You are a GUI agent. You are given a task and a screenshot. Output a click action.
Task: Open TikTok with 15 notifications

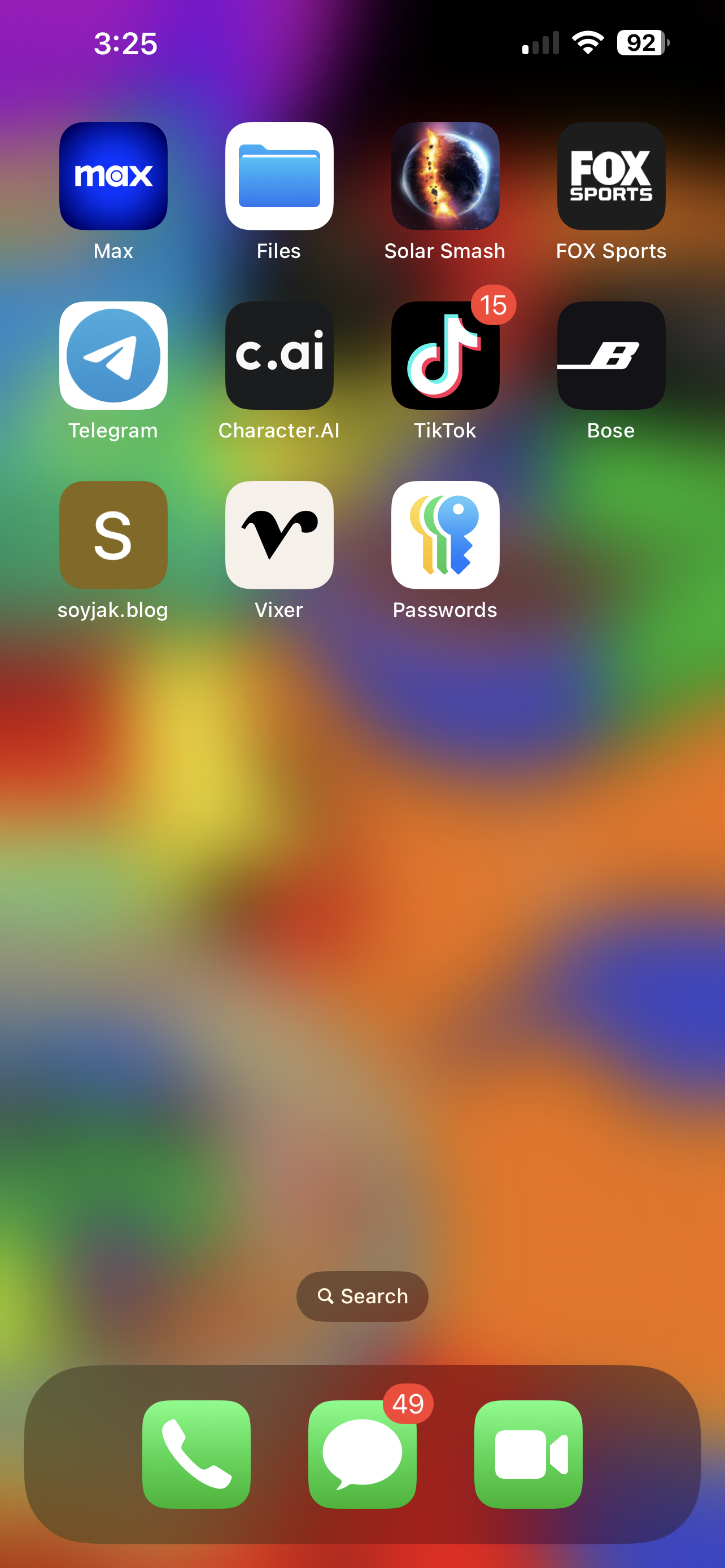tap(446, 356)
